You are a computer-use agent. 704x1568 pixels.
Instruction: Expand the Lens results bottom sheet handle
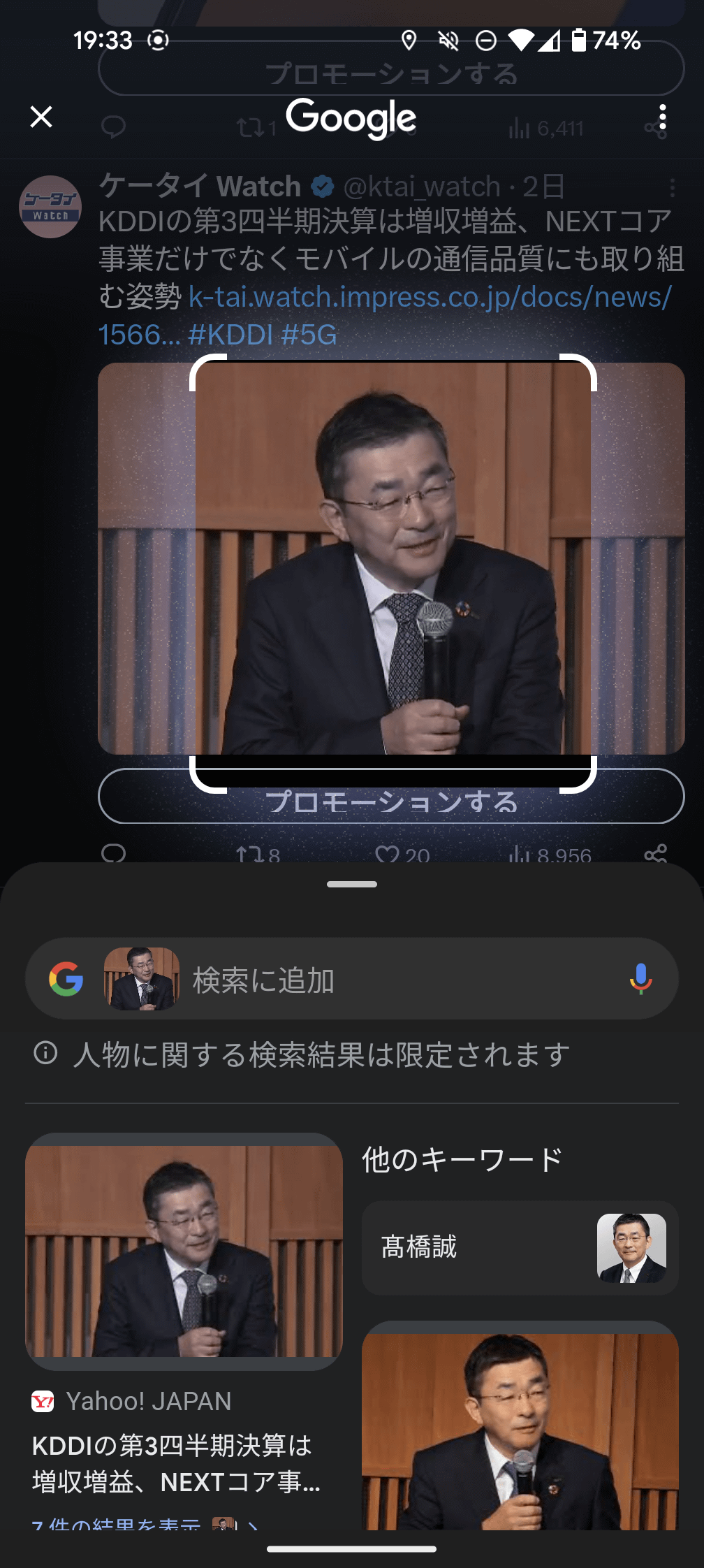[x=351, y=883]
